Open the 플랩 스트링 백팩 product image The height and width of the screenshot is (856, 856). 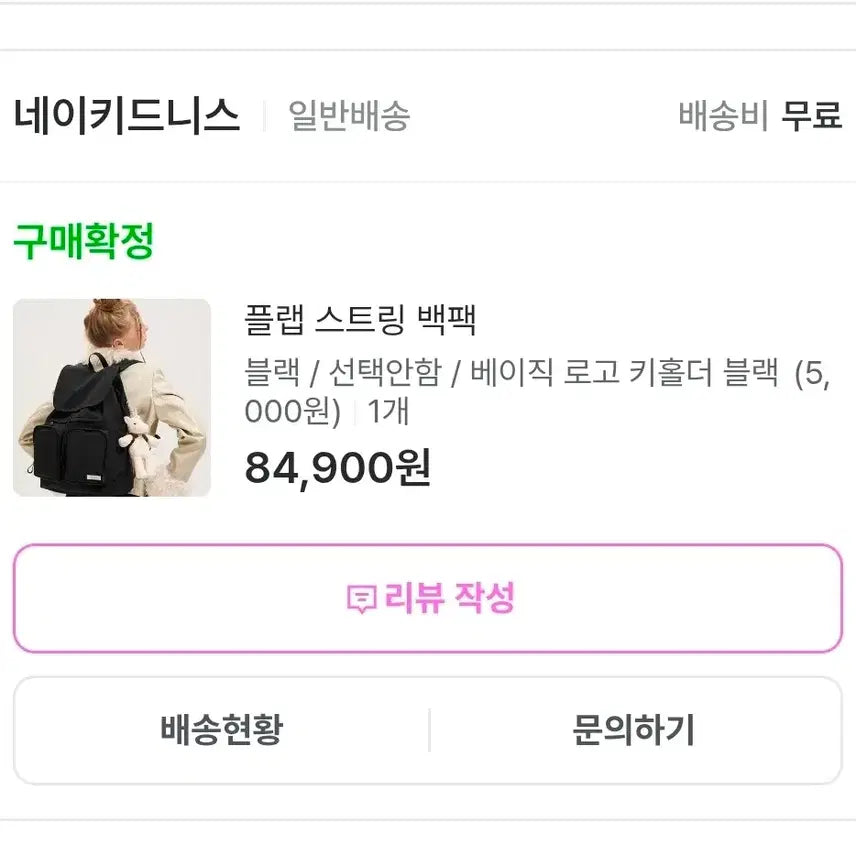(x=112, y=398)
